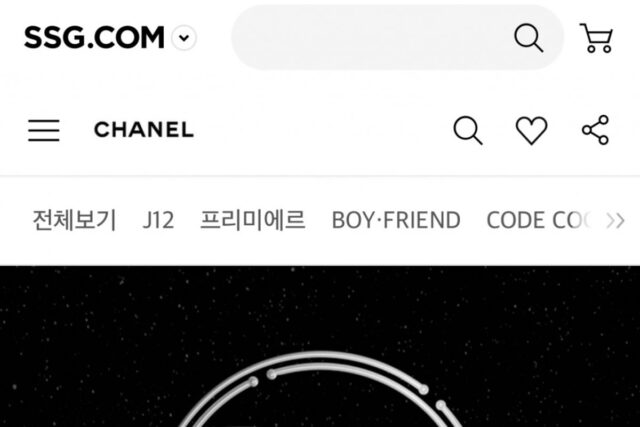Open the hamburger menu beside CHANEL
This screenshot has height=427, width=640.
[x=43, y=130]
